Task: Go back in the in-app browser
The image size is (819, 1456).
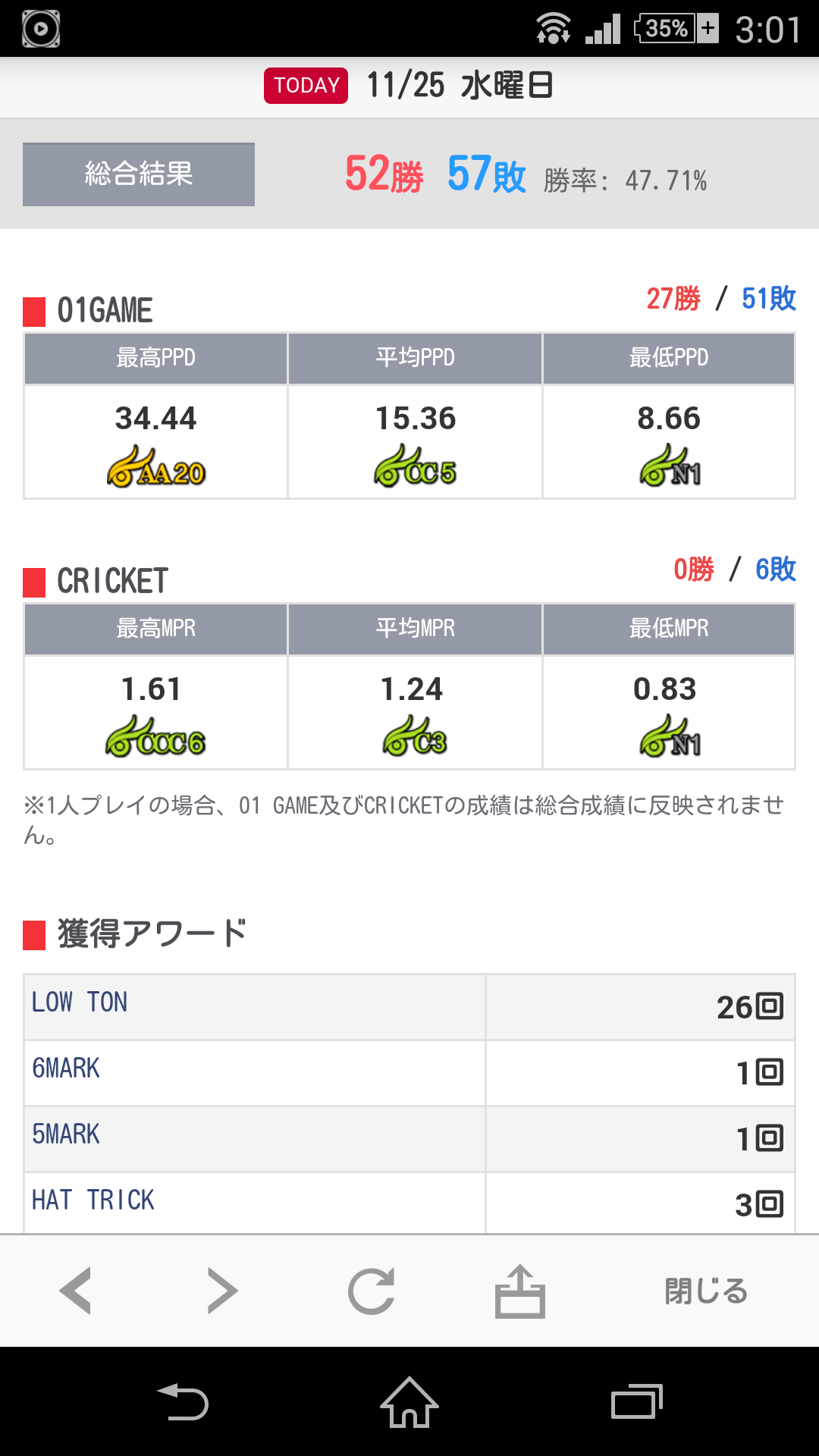Action: (x=76, y=1291)
